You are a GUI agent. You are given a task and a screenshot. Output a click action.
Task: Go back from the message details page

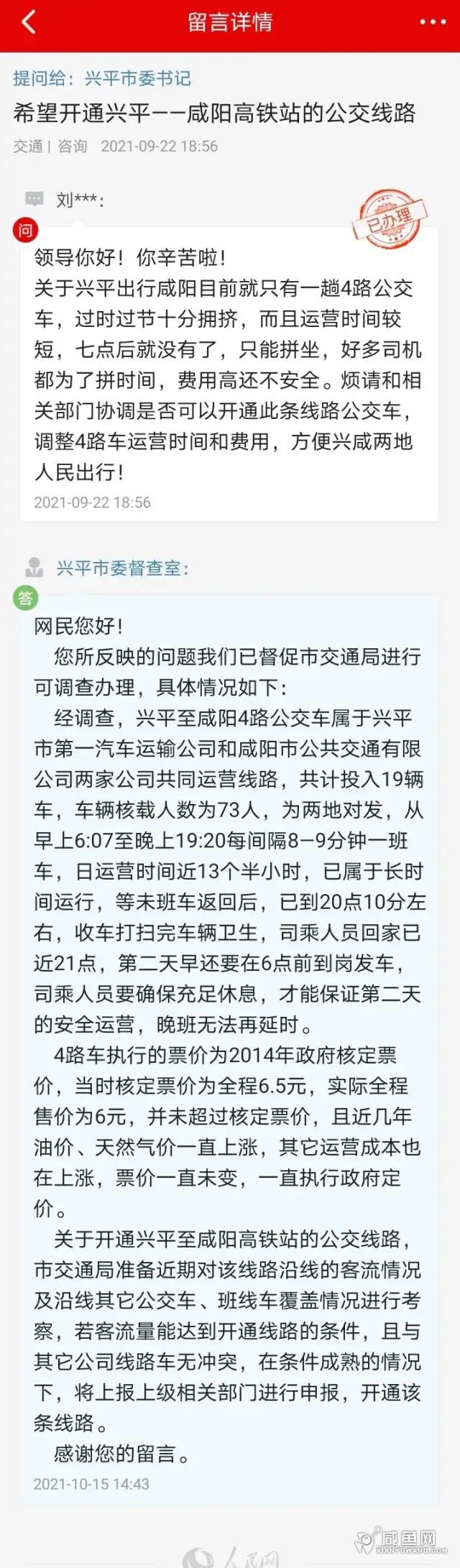[x=28, y=22]
